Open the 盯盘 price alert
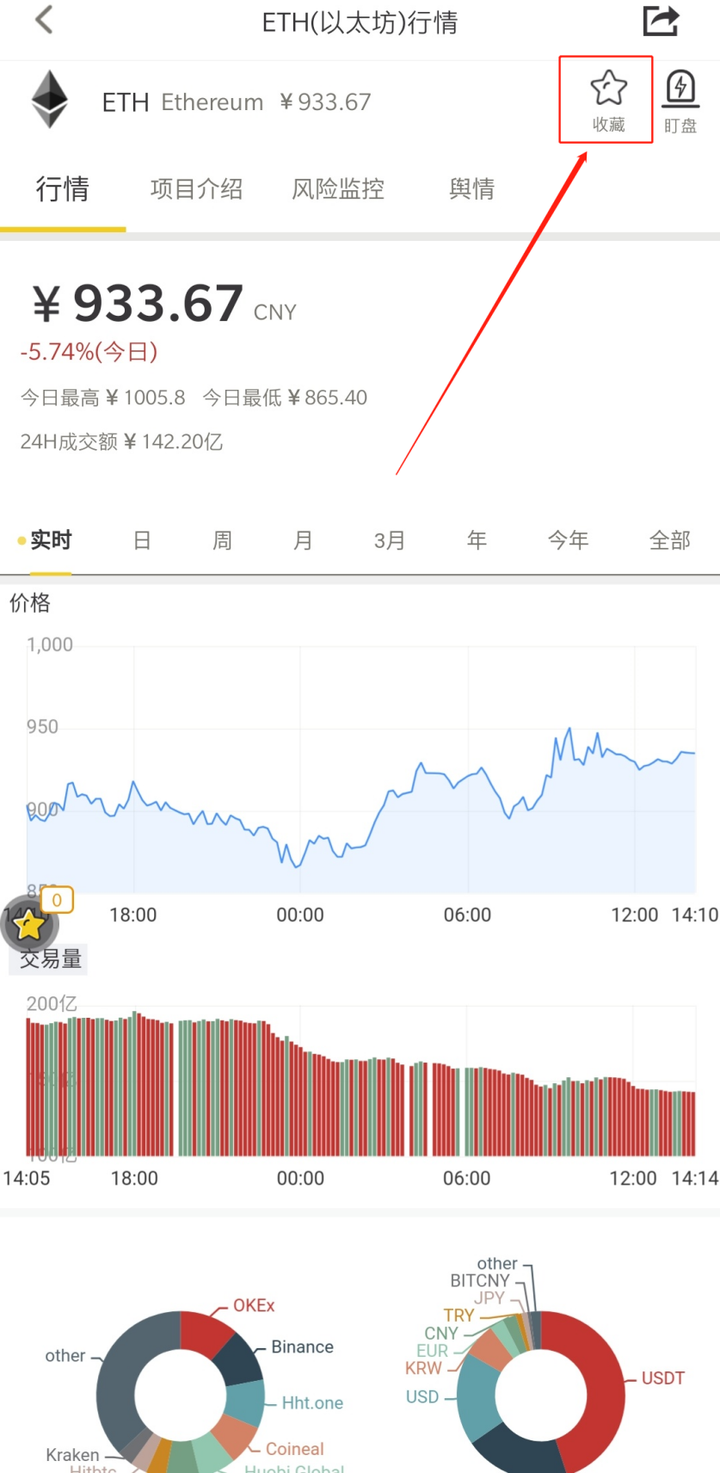 tap(680, 101)
